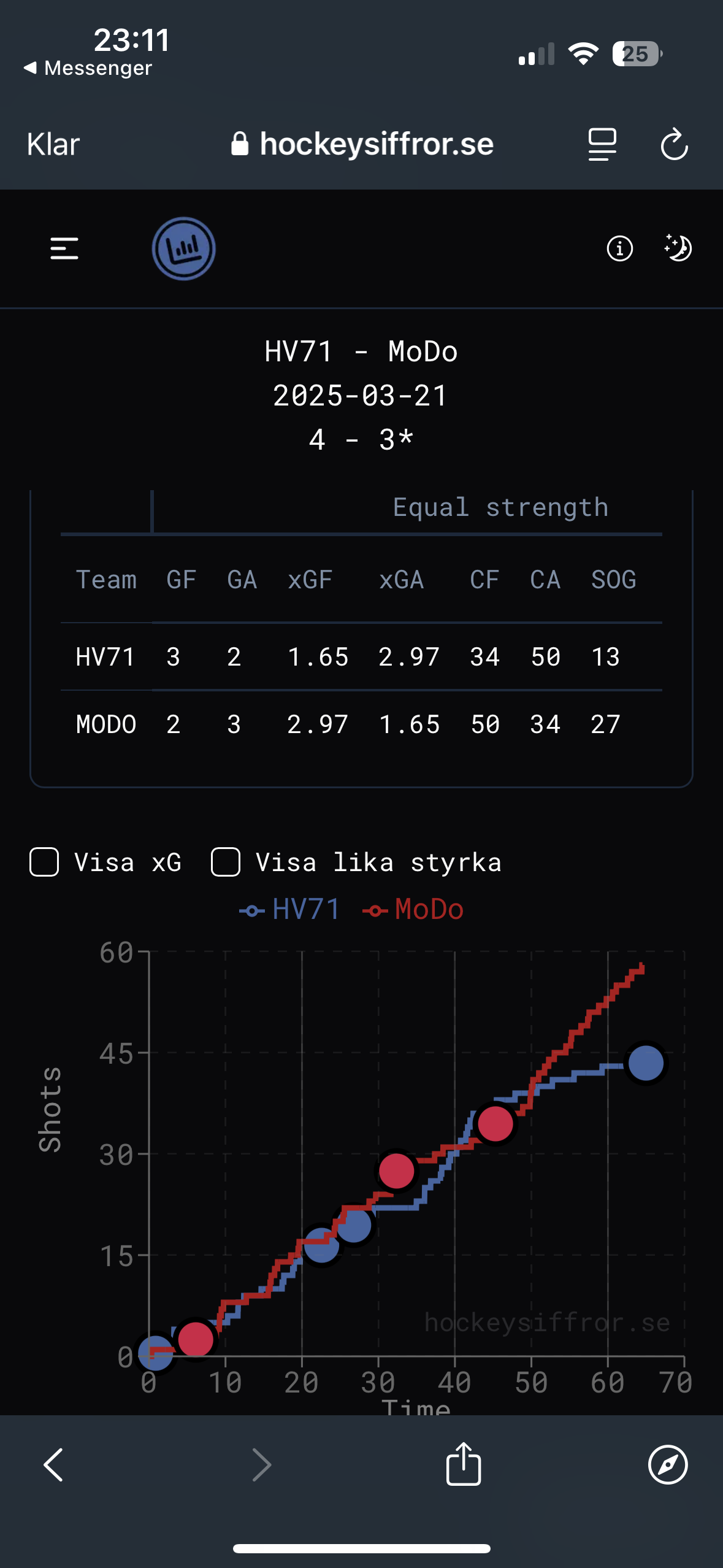723x1568 pixels.
Task: Toggle the HV71 series in the legend
Action: pyautogui.click(x=289, y=909)
